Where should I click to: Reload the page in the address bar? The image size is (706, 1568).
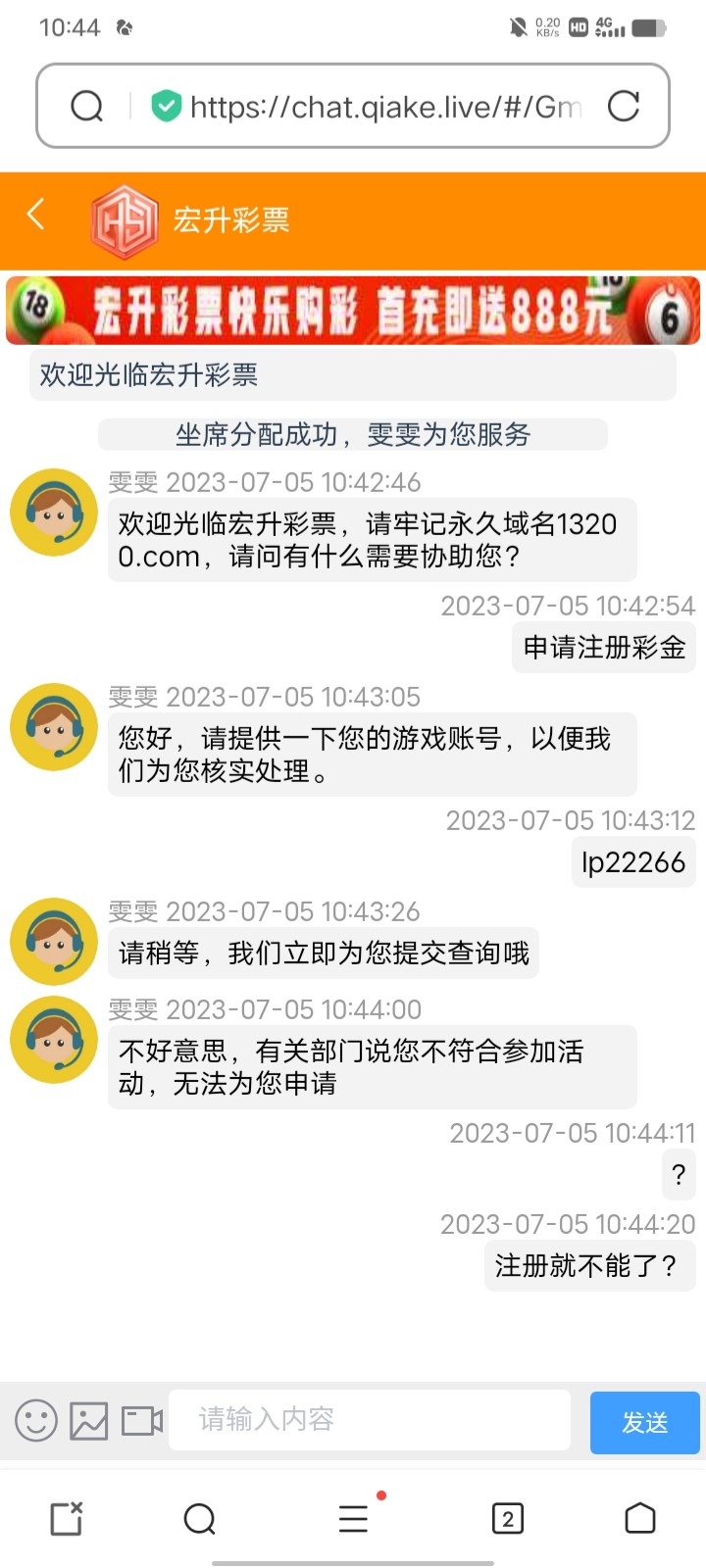(624, 106)
